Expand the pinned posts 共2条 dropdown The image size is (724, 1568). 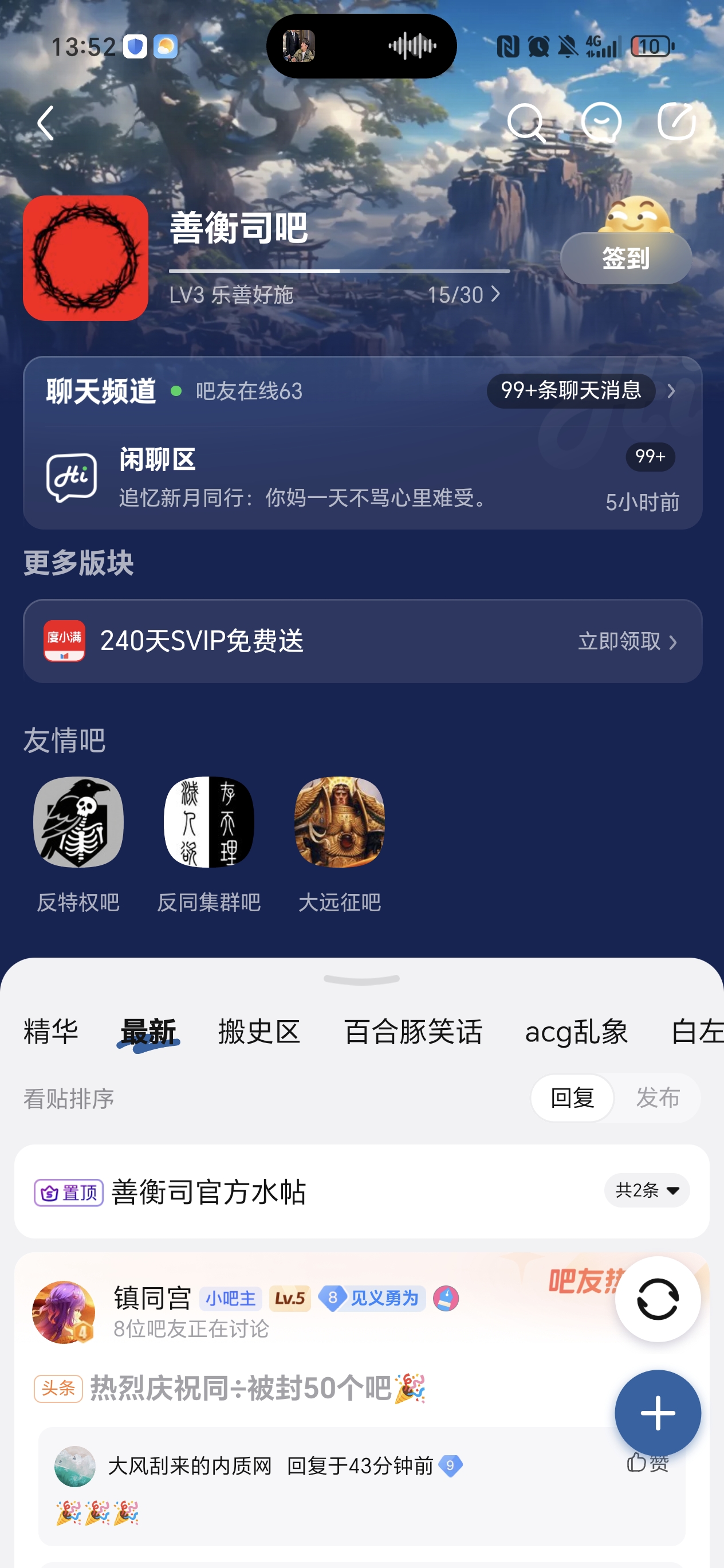coord(647,1190)
